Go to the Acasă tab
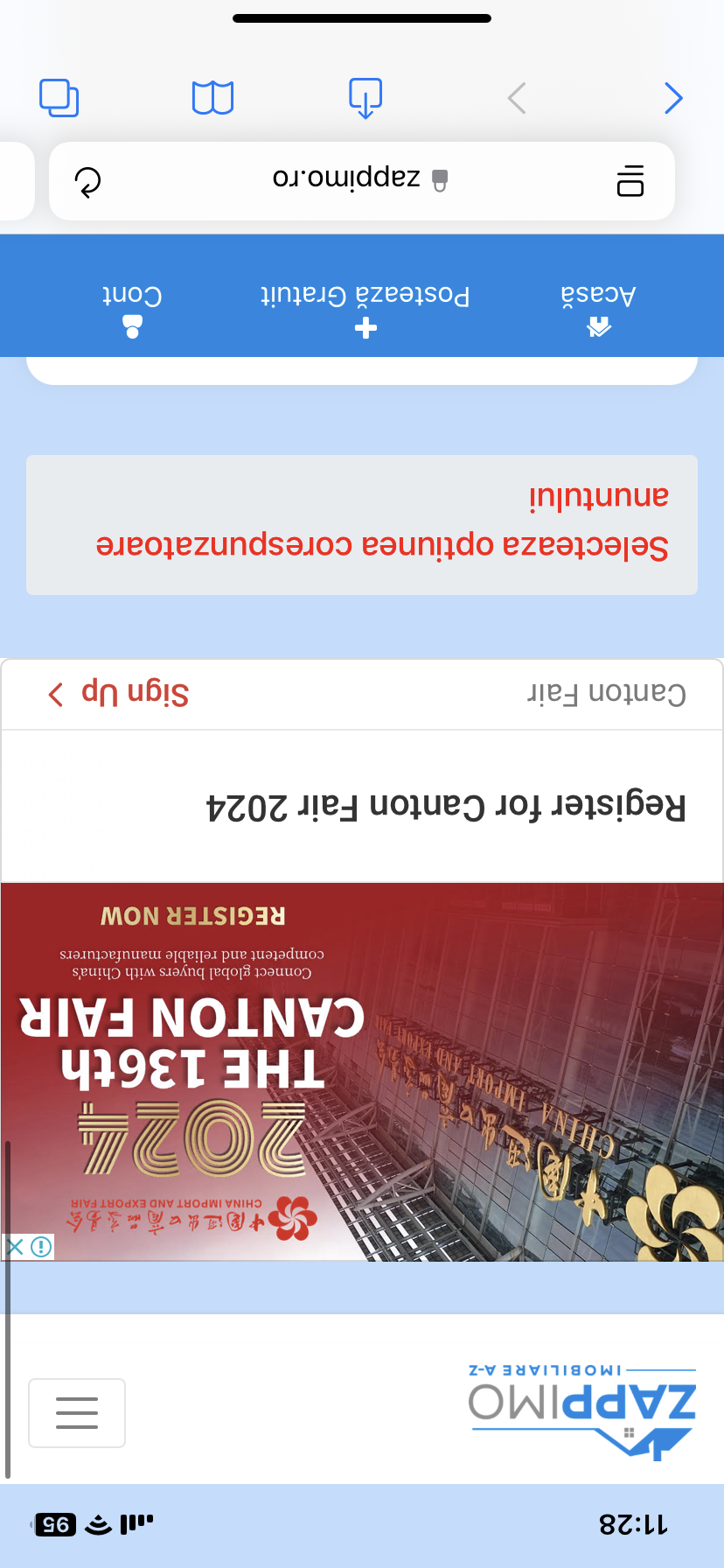This screenshot has width=724, height=1568. tap(598, 308)
